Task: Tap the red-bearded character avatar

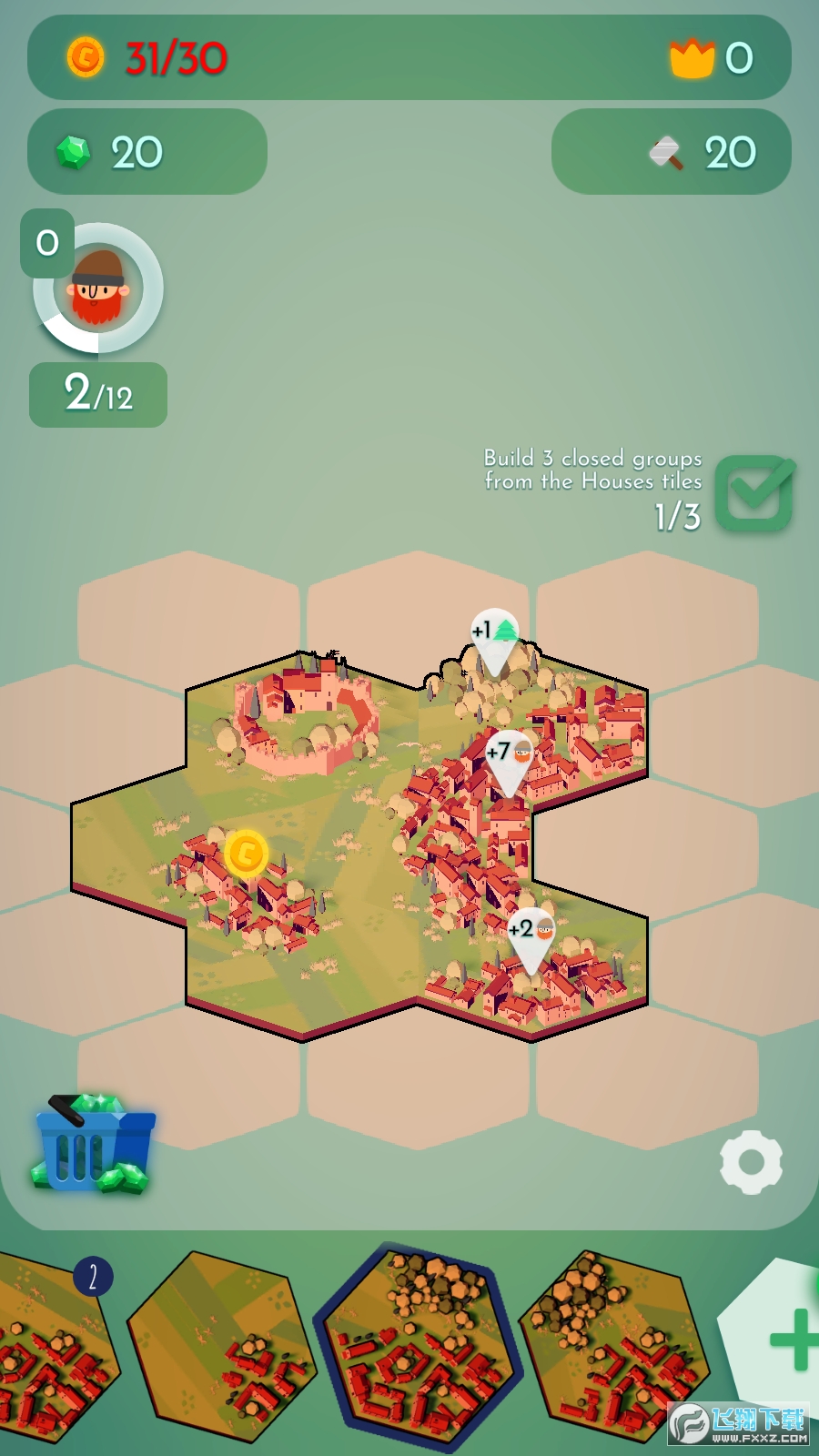Action: [98, 288]
